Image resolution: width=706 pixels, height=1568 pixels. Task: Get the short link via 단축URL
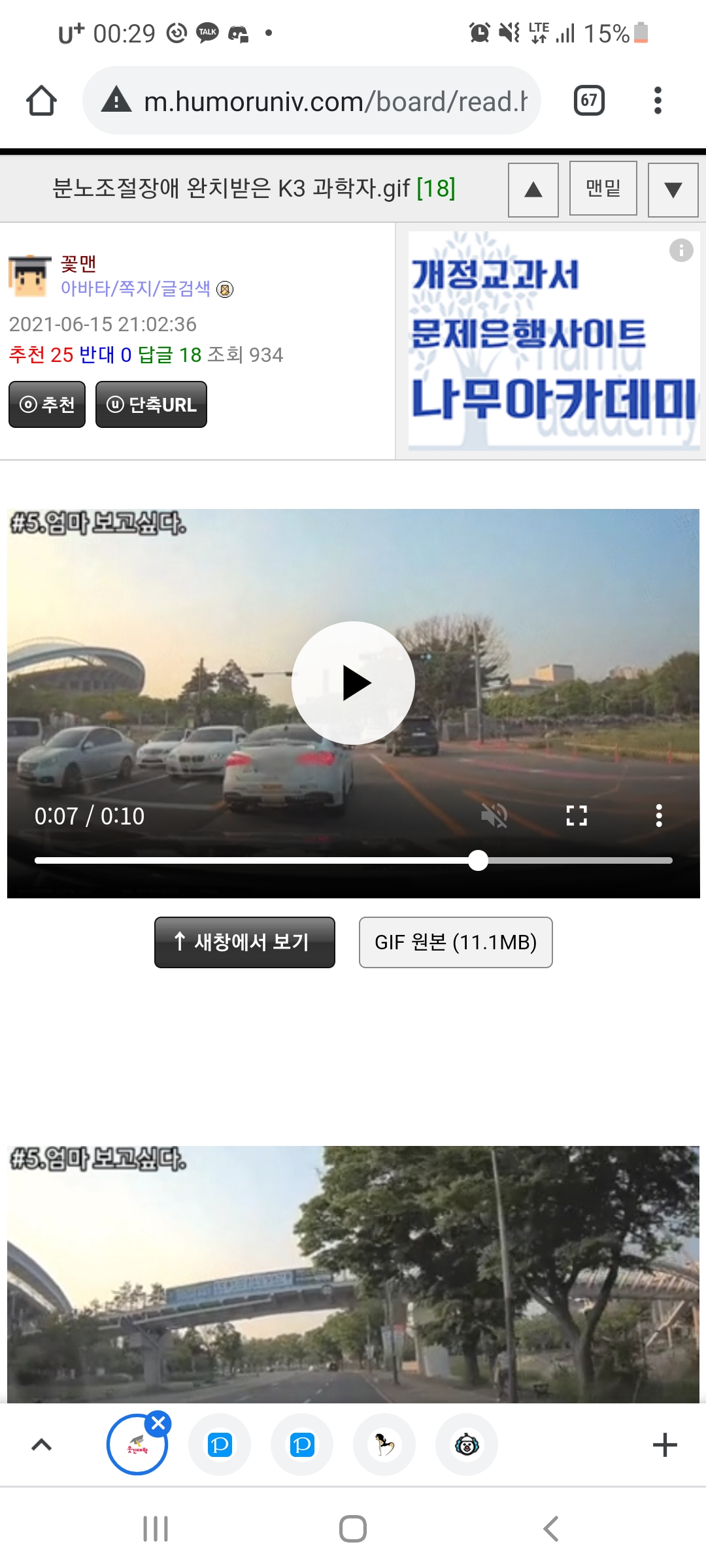(151, 405)
